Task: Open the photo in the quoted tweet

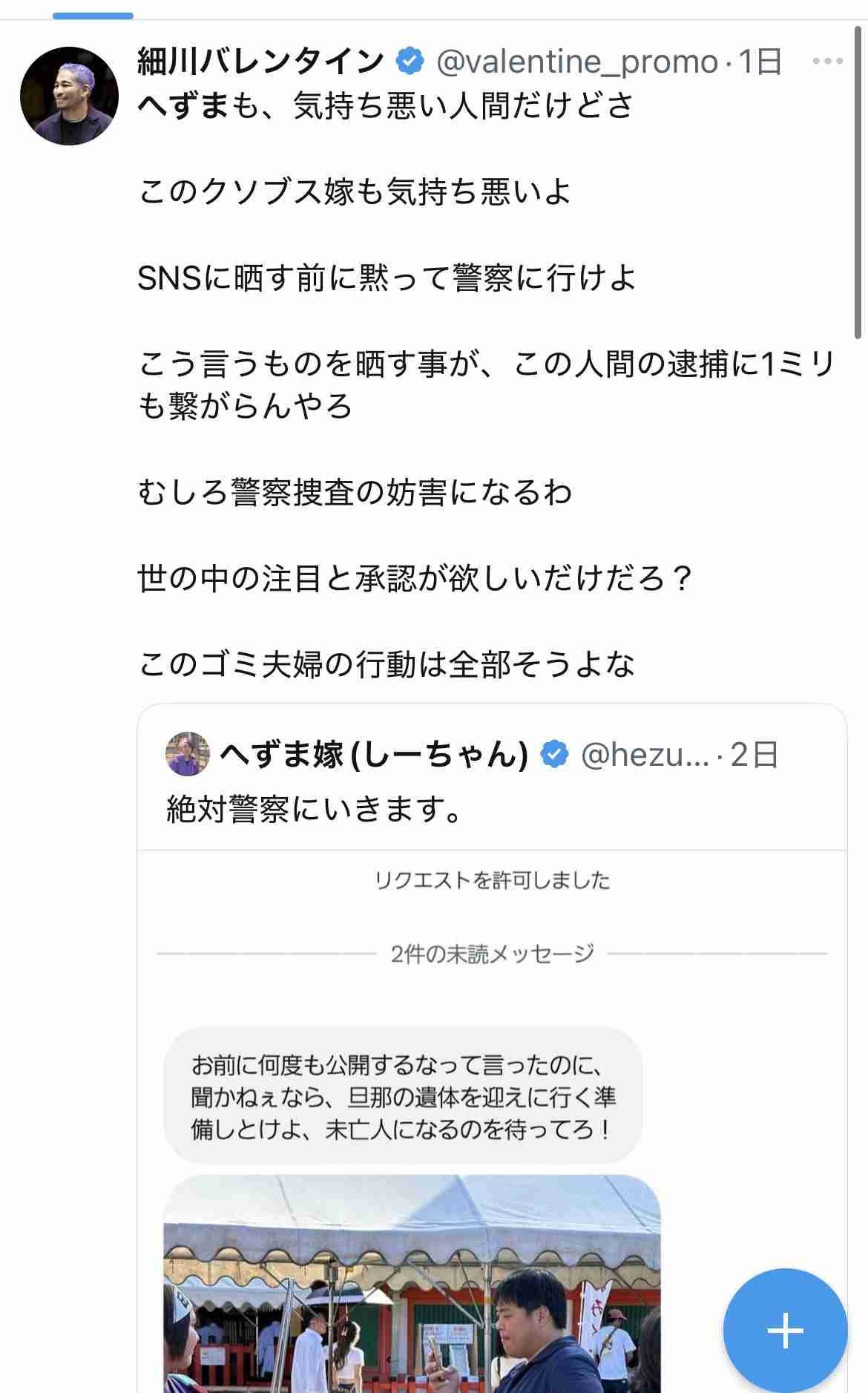Action: [411, 1284]
